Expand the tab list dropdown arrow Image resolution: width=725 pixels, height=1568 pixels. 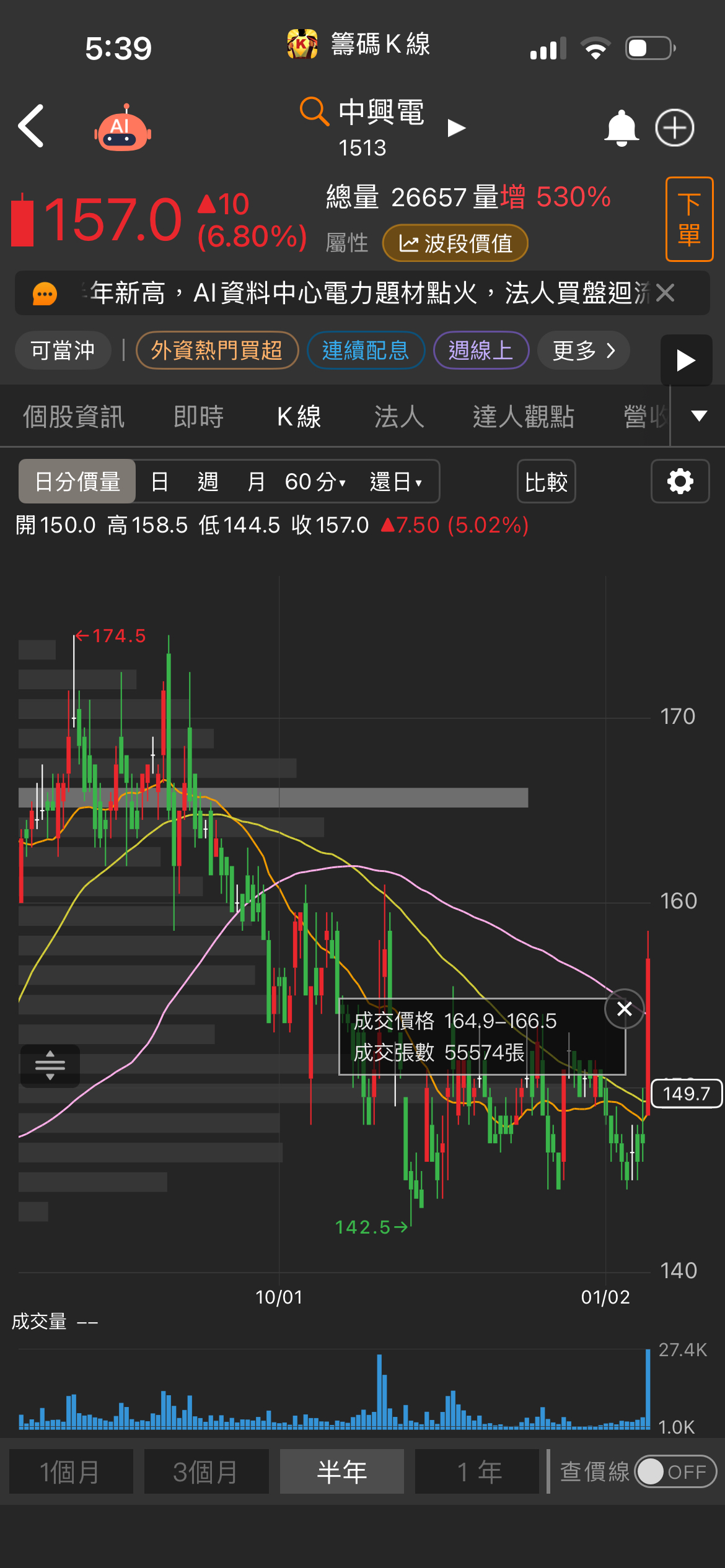tap(699, 416)
